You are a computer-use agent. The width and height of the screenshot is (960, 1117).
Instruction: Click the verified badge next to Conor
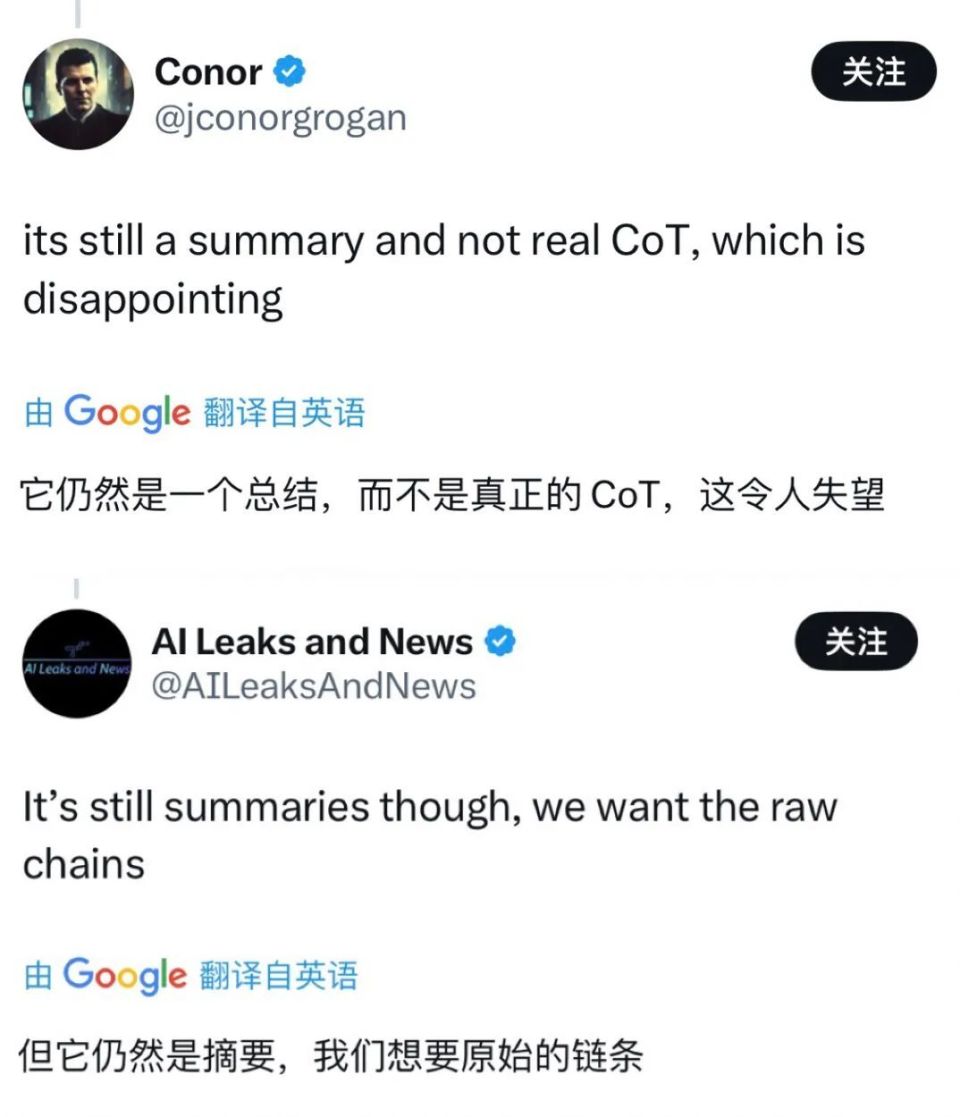tap(287, 70)
